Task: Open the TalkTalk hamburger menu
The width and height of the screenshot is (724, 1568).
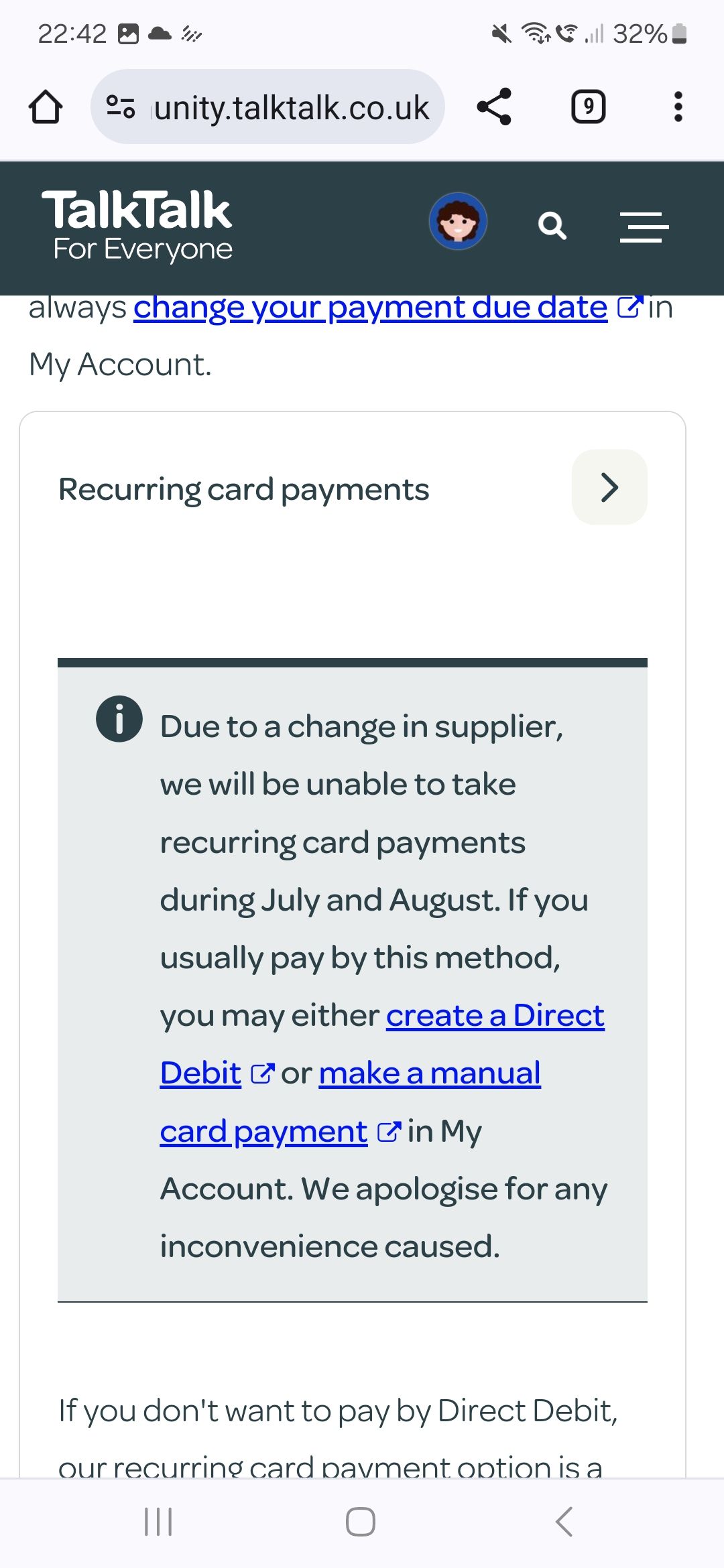Action: 643,226
